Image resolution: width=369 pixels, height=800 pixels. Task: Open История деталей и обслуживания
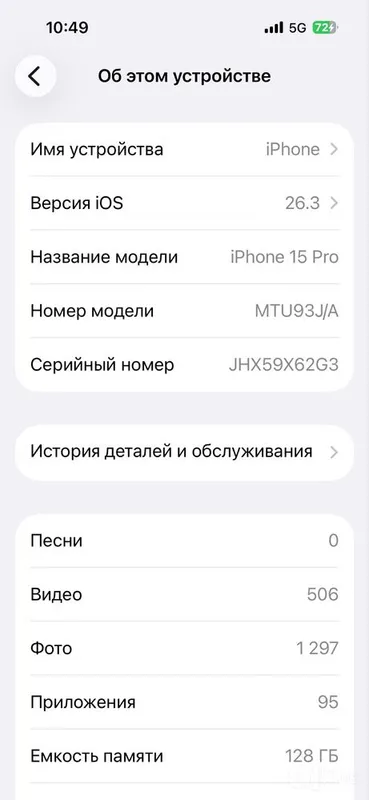(x=184, y=453)
